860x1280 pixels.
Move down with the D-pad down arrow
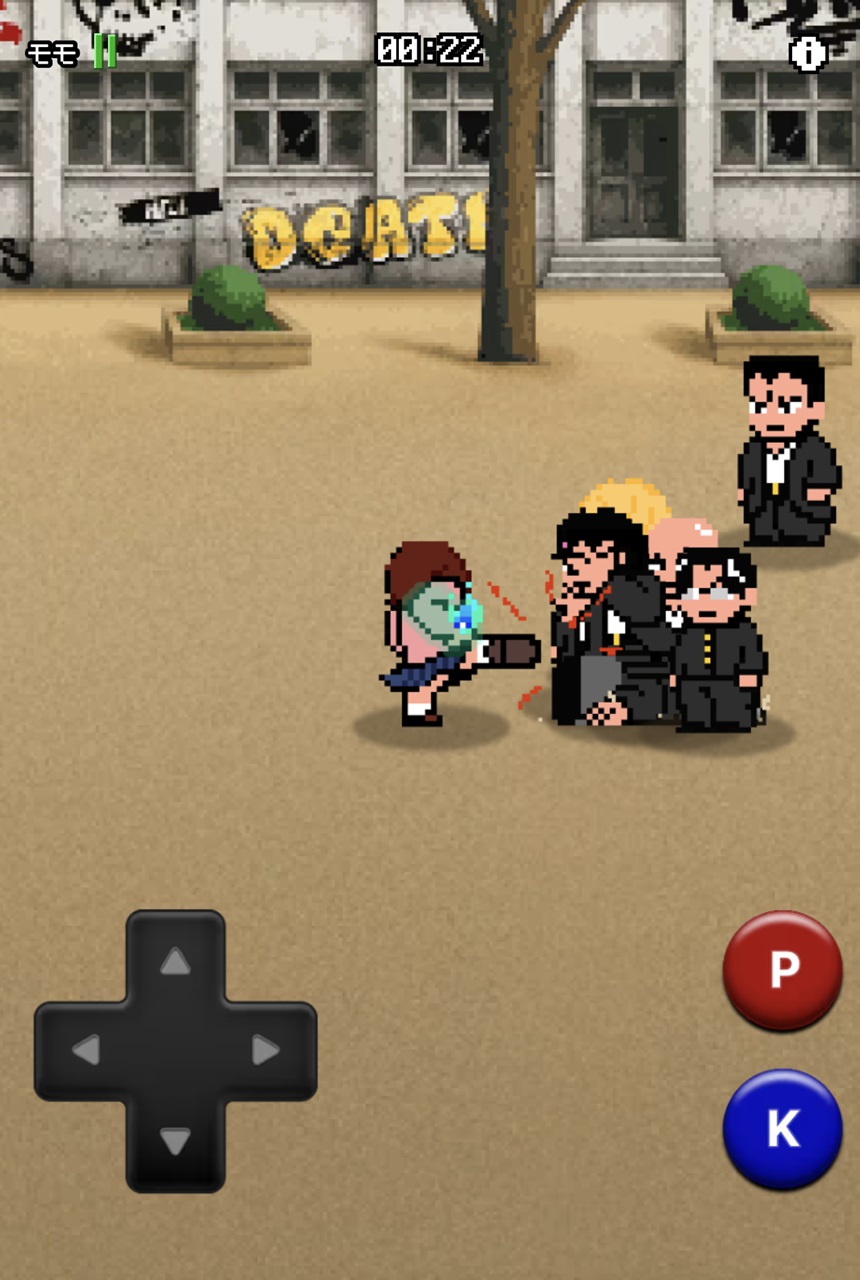pos(175,1140)
